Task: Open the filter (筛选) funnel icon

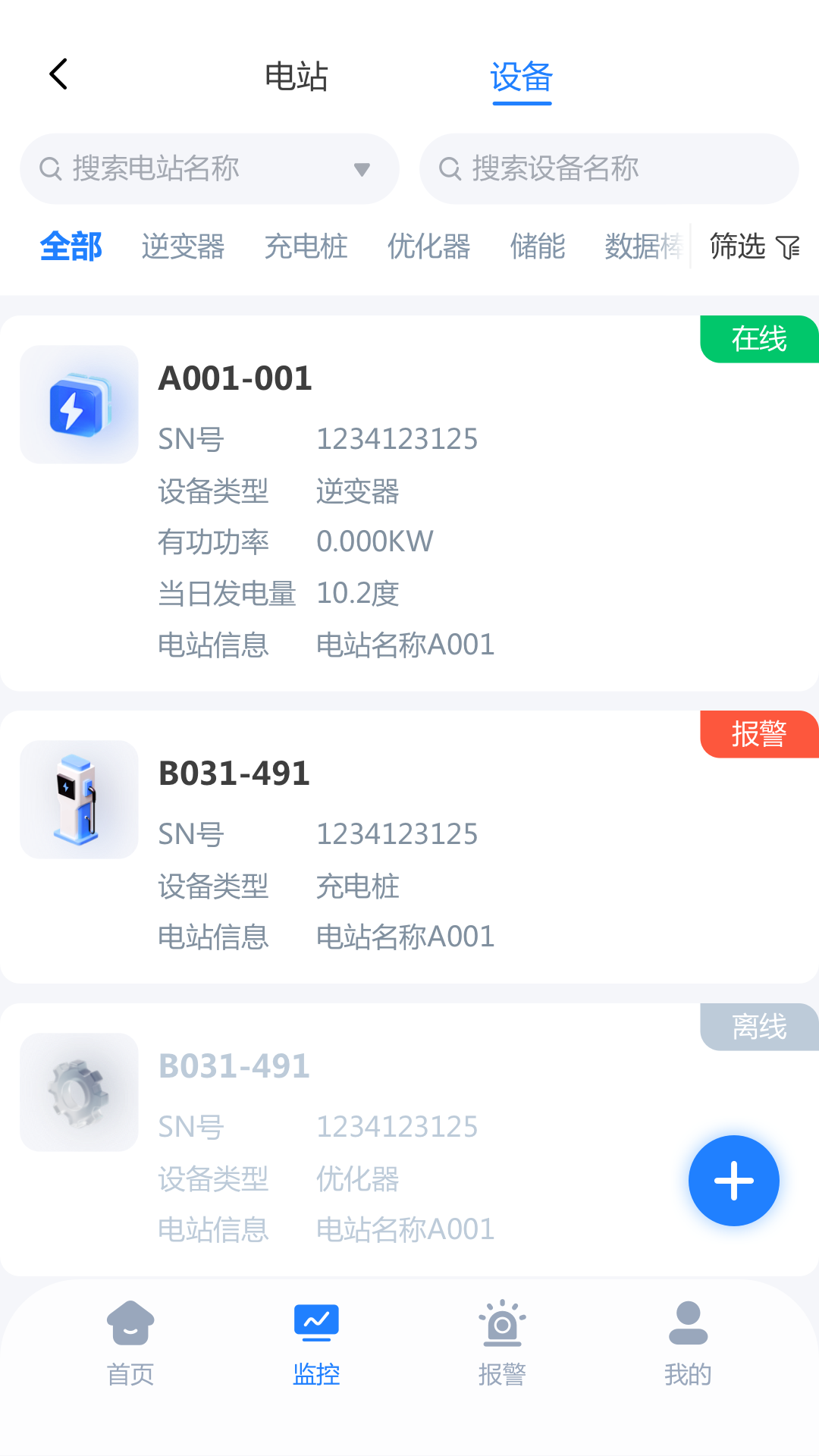Action: pyautogui.click(x=789, y=246)
